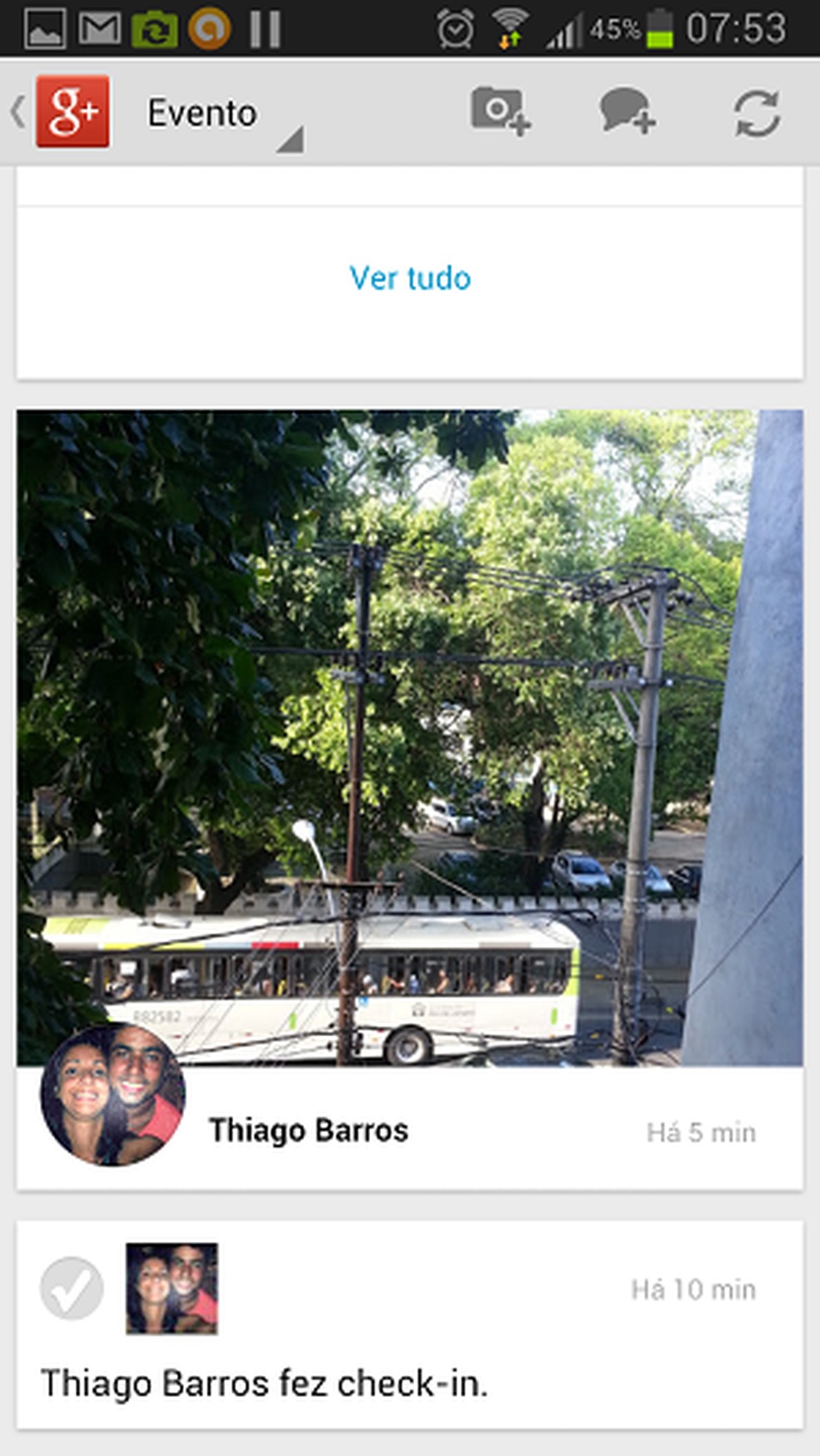Go back via the Google+ logo

[x=70, y=112]
